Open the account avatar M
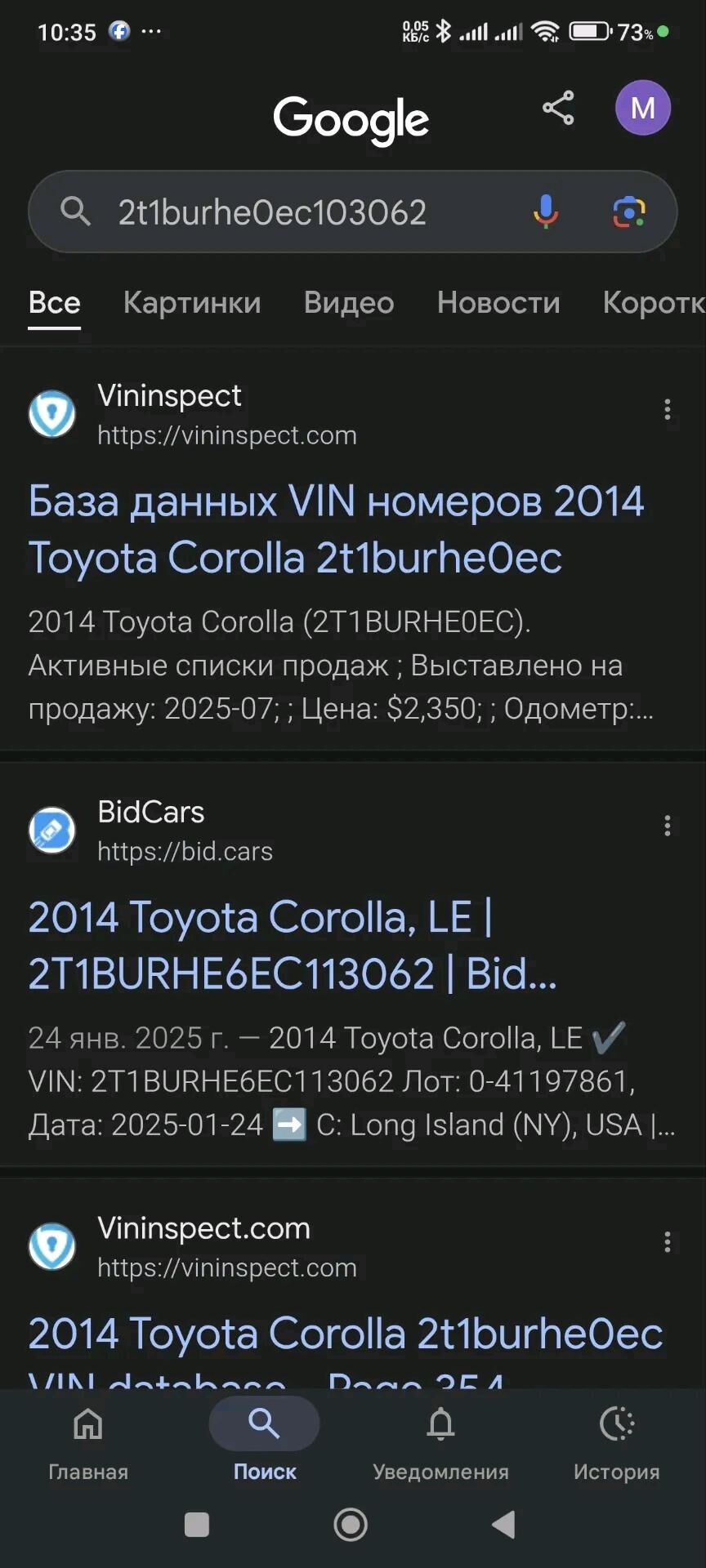Image resolution: width=706 pixels, height=1568 pixels. (x=642, y=108)
